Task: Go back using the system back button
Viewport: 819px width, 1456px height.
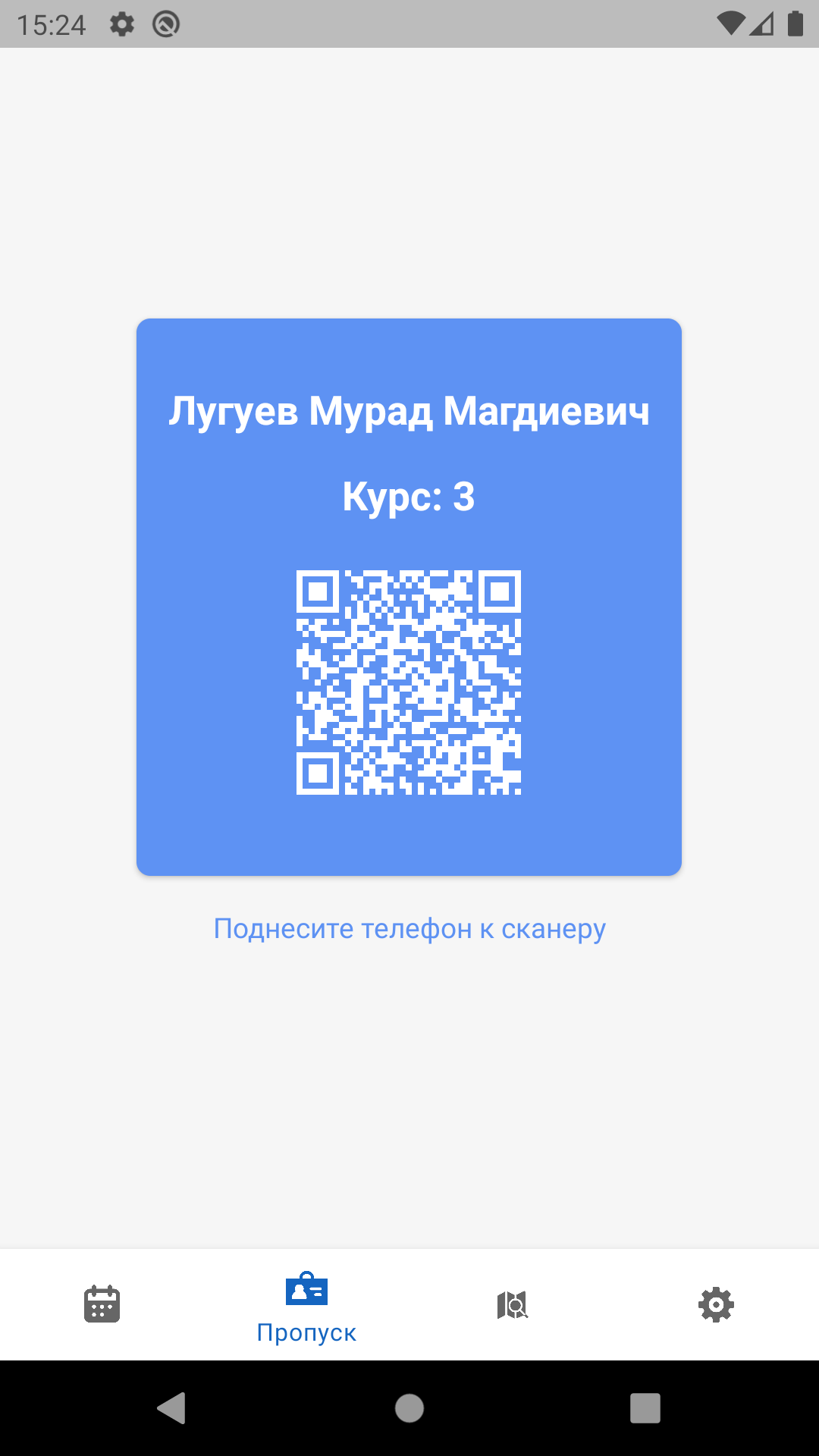Action: (x=171, y=1408)
